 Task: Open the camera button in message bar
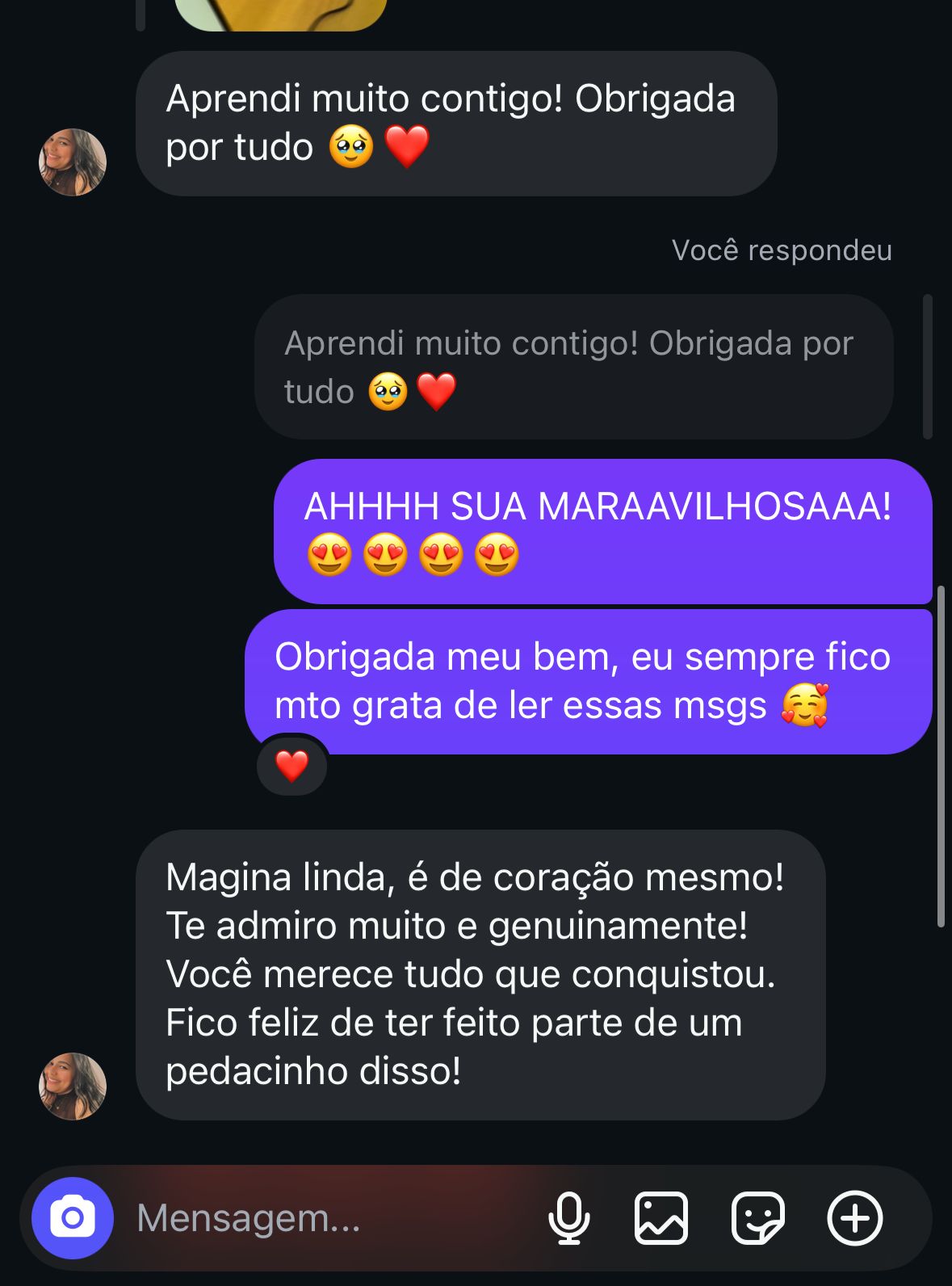pos(73,1217)
